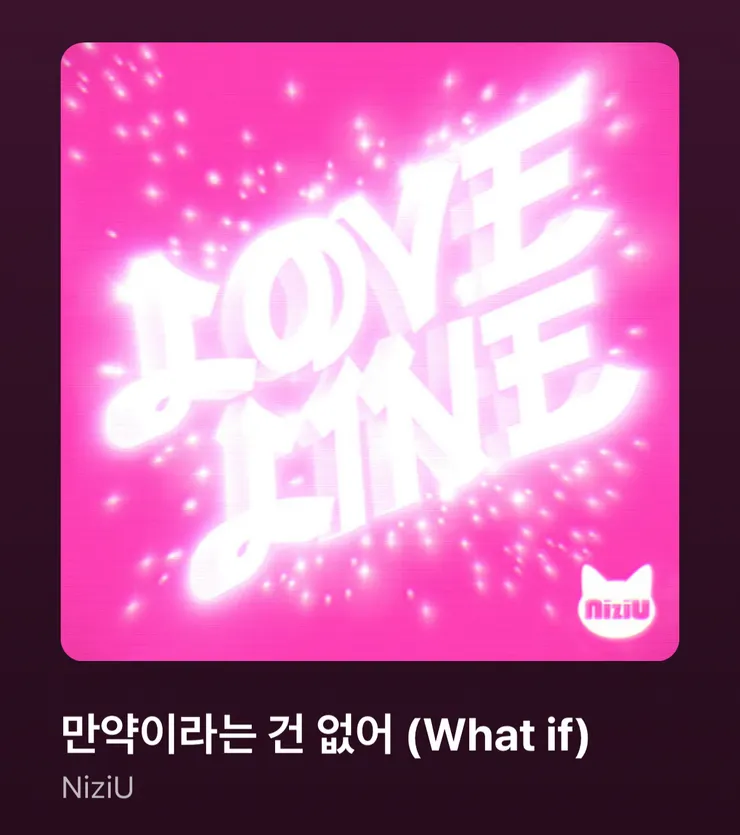
Task: Click the LINE text on the album art
Action: [400, 430]
